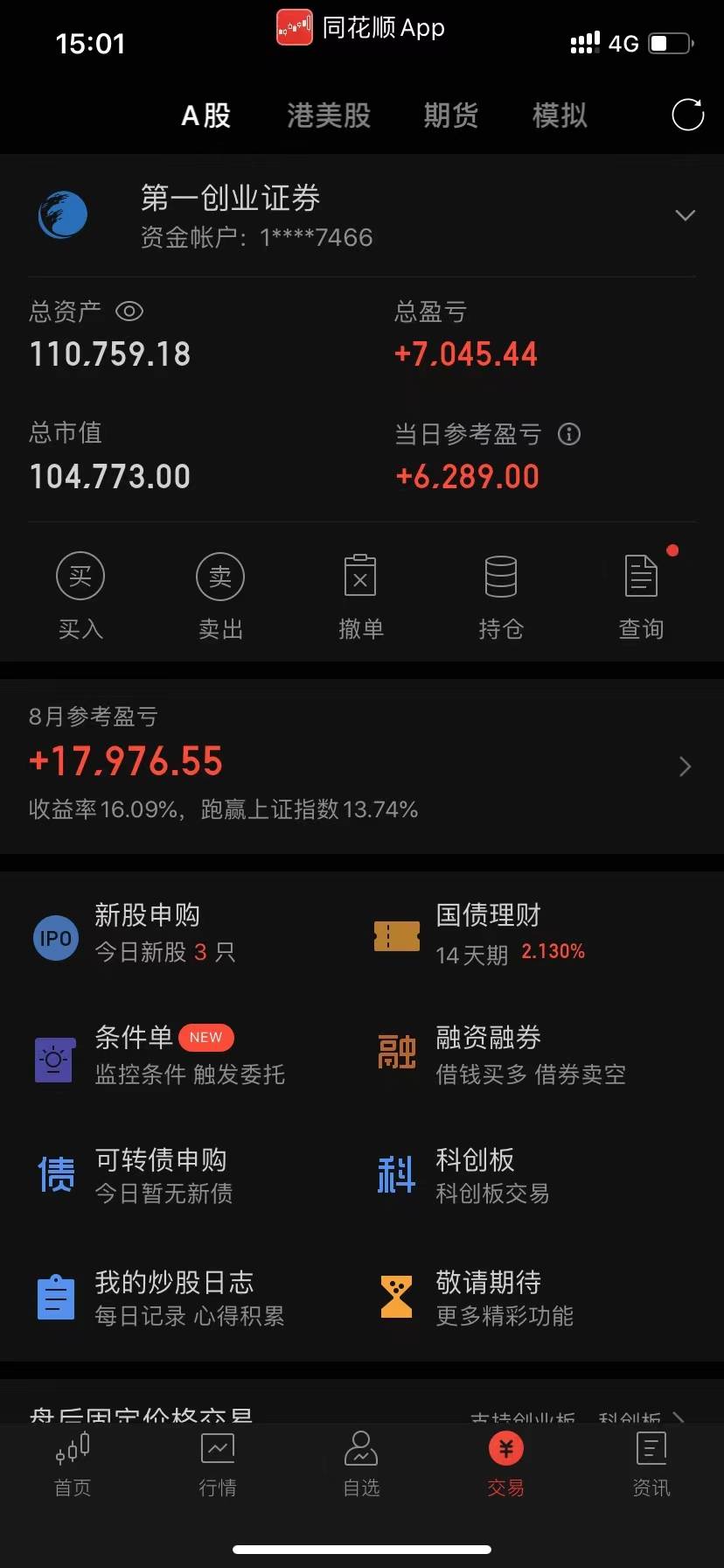The image size is (724, 1568).
Task: Tap the 卖出 button
Action: coord(220,597)
